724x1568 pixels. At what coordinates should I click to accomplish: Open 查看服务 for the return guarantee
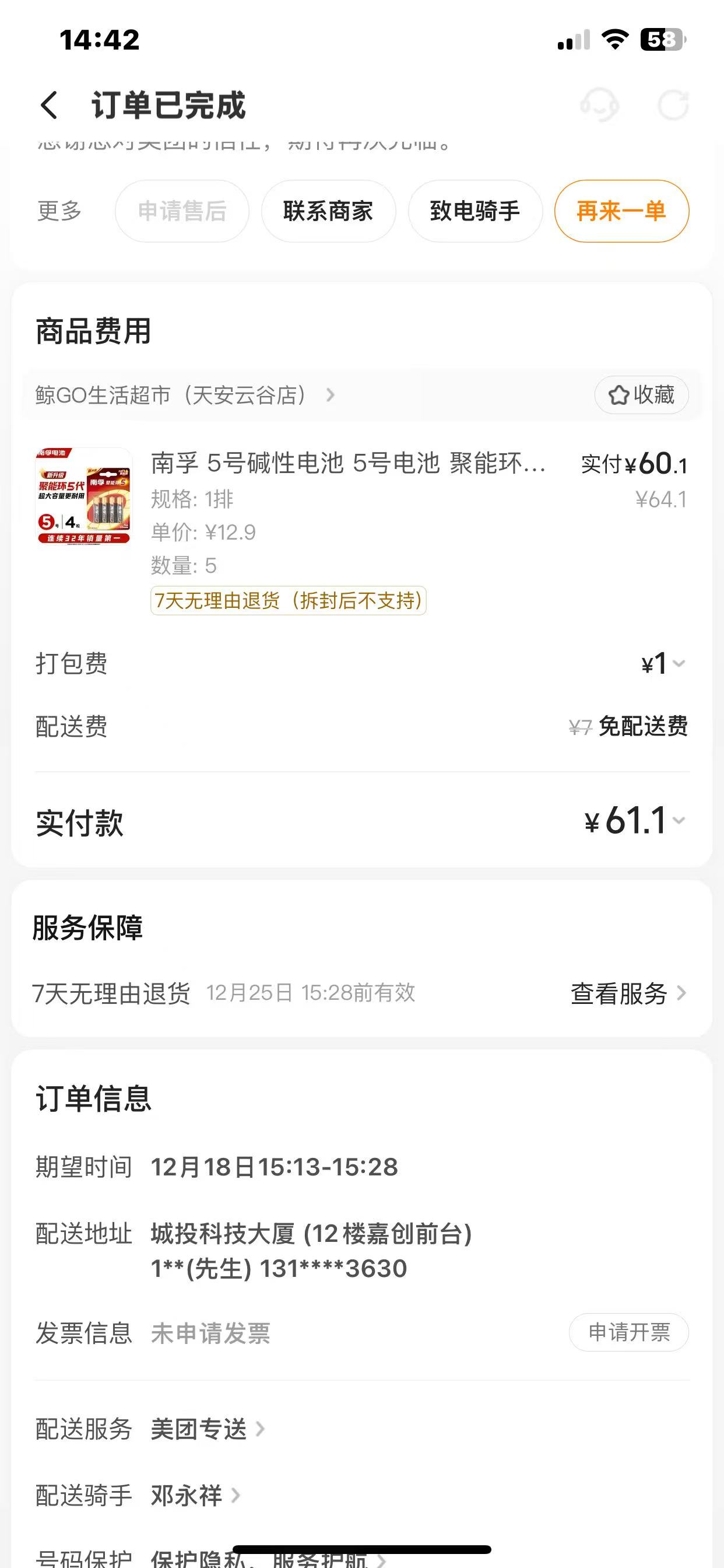(628, 993)
